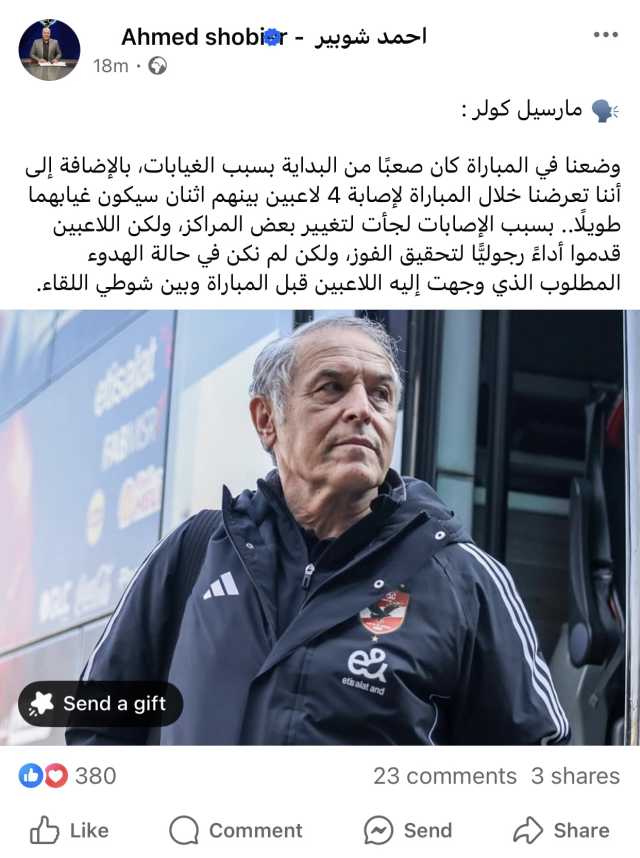640x858 pixels.
Task: Write a comment via the Comment button
Action: pyautogui.click(x=236, y=830)
